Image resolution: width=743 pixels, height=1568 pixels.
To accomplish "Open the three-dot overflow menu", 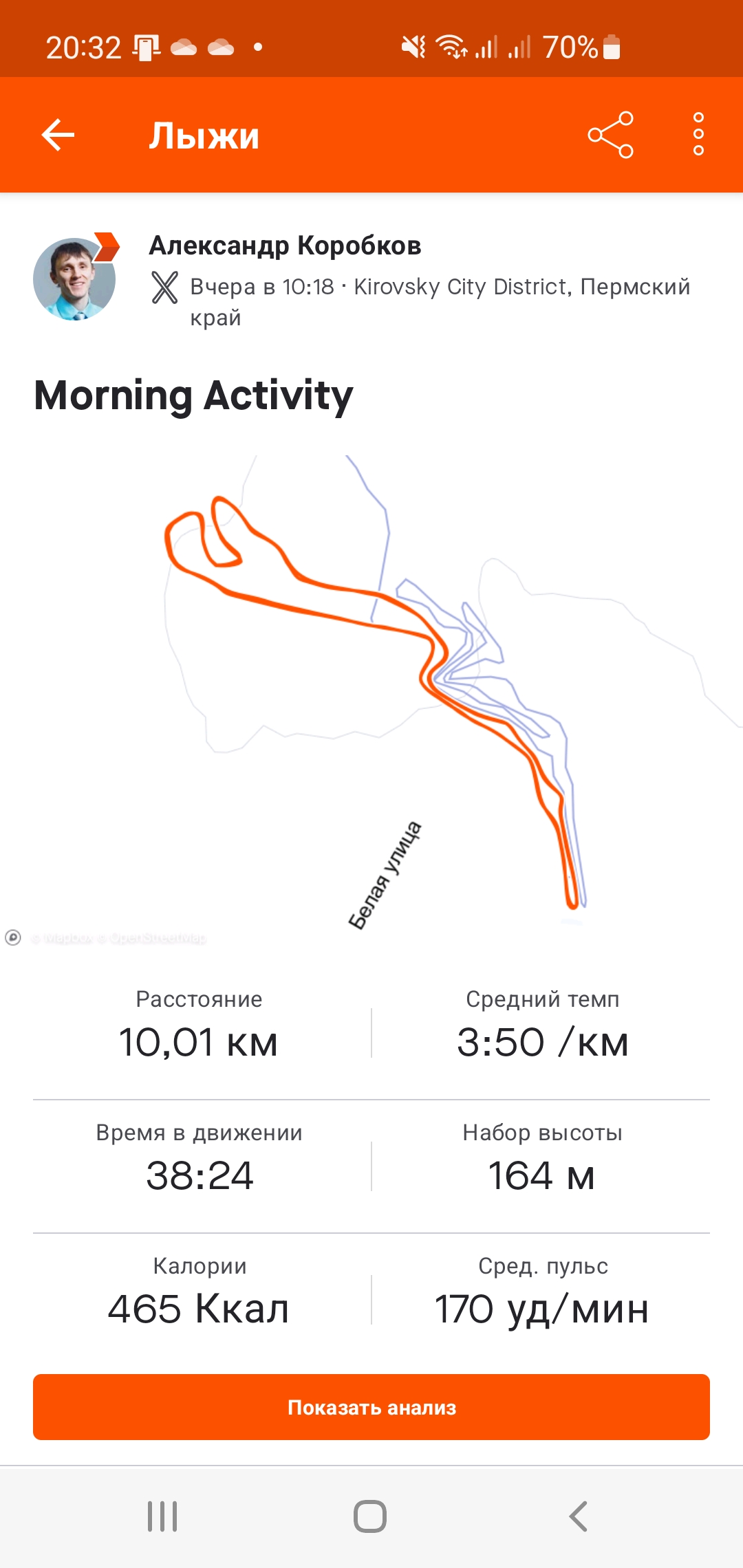I will click(698, 135).
